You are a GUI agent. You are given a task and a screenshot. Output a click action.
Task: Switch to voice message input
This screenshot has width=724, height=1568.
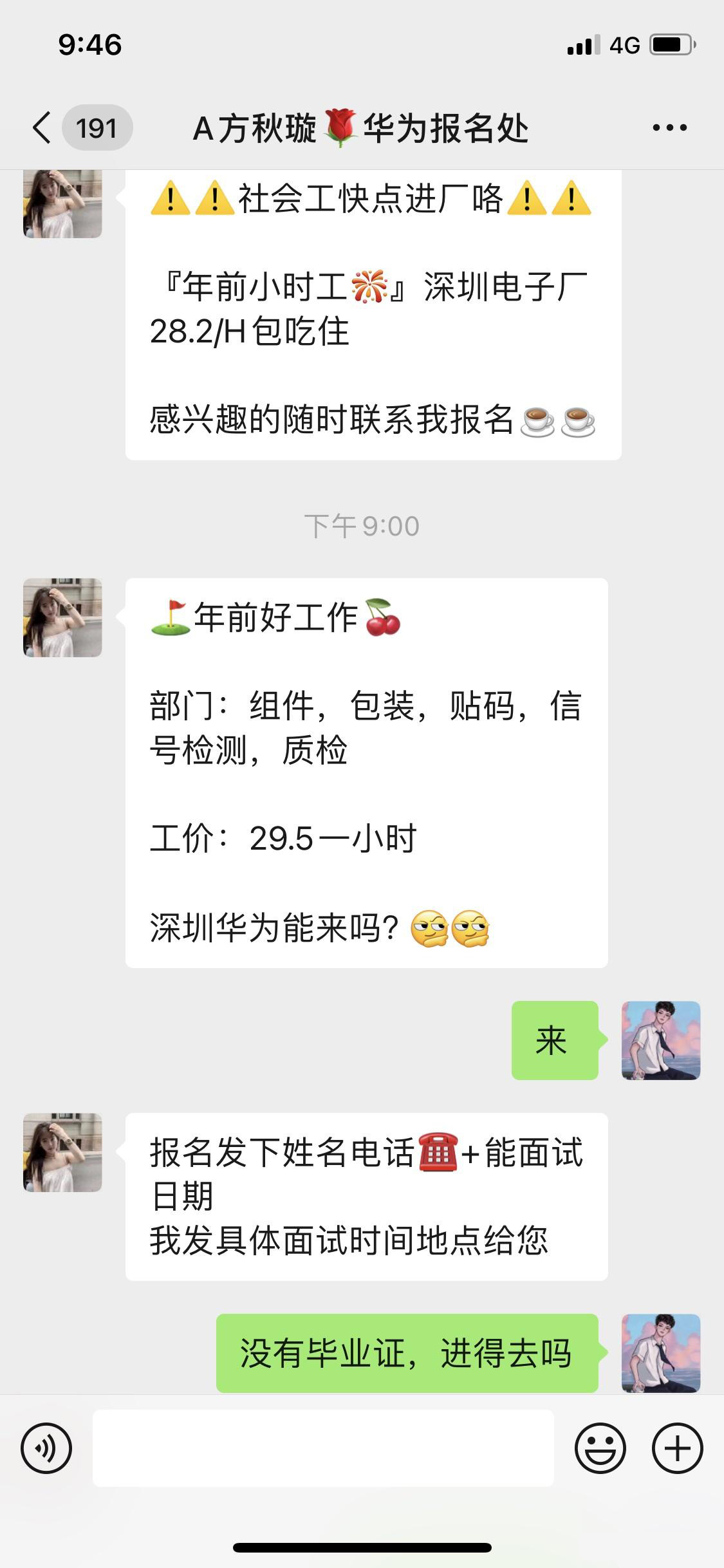pyautogui.click(x=46, y=1448)
